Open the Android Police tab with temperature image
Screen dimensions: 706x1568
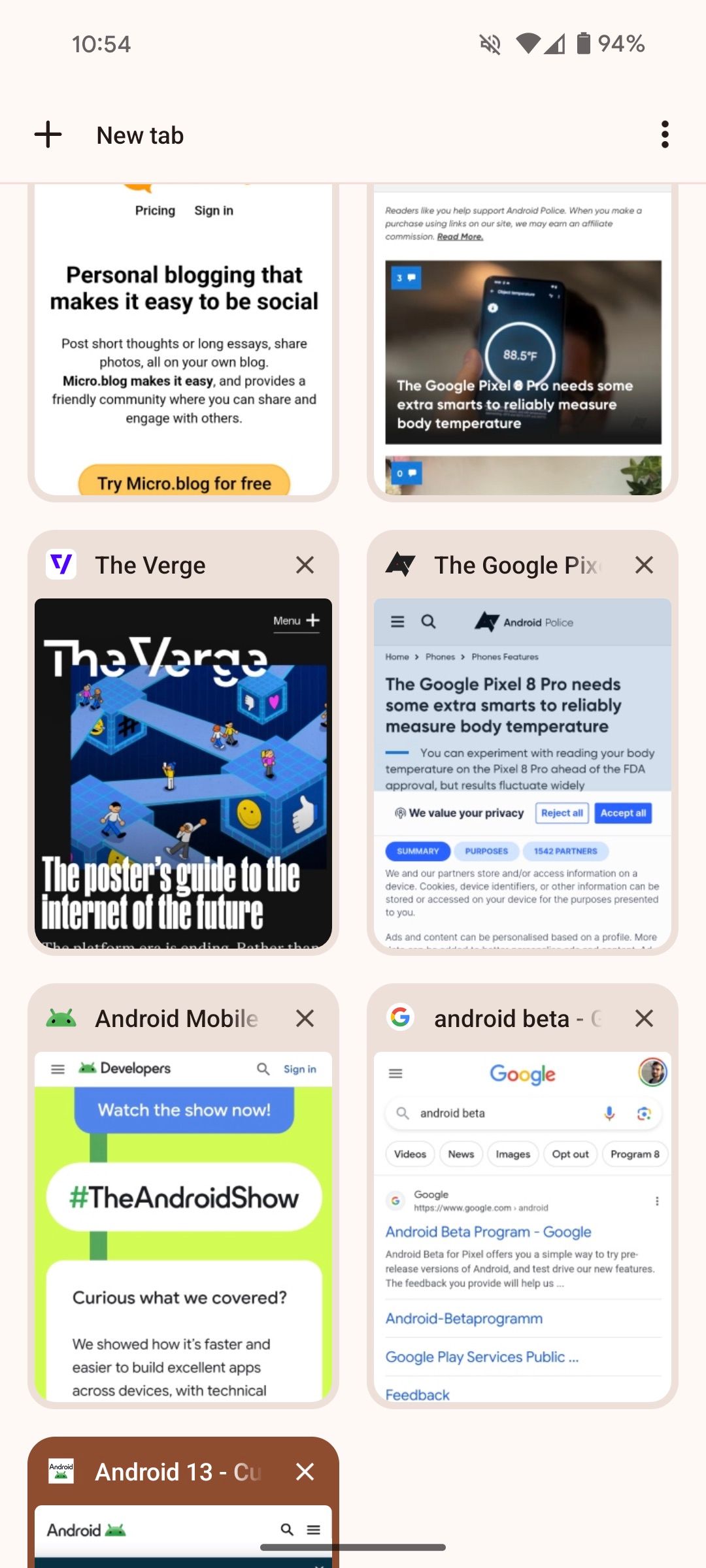point(522,340)
